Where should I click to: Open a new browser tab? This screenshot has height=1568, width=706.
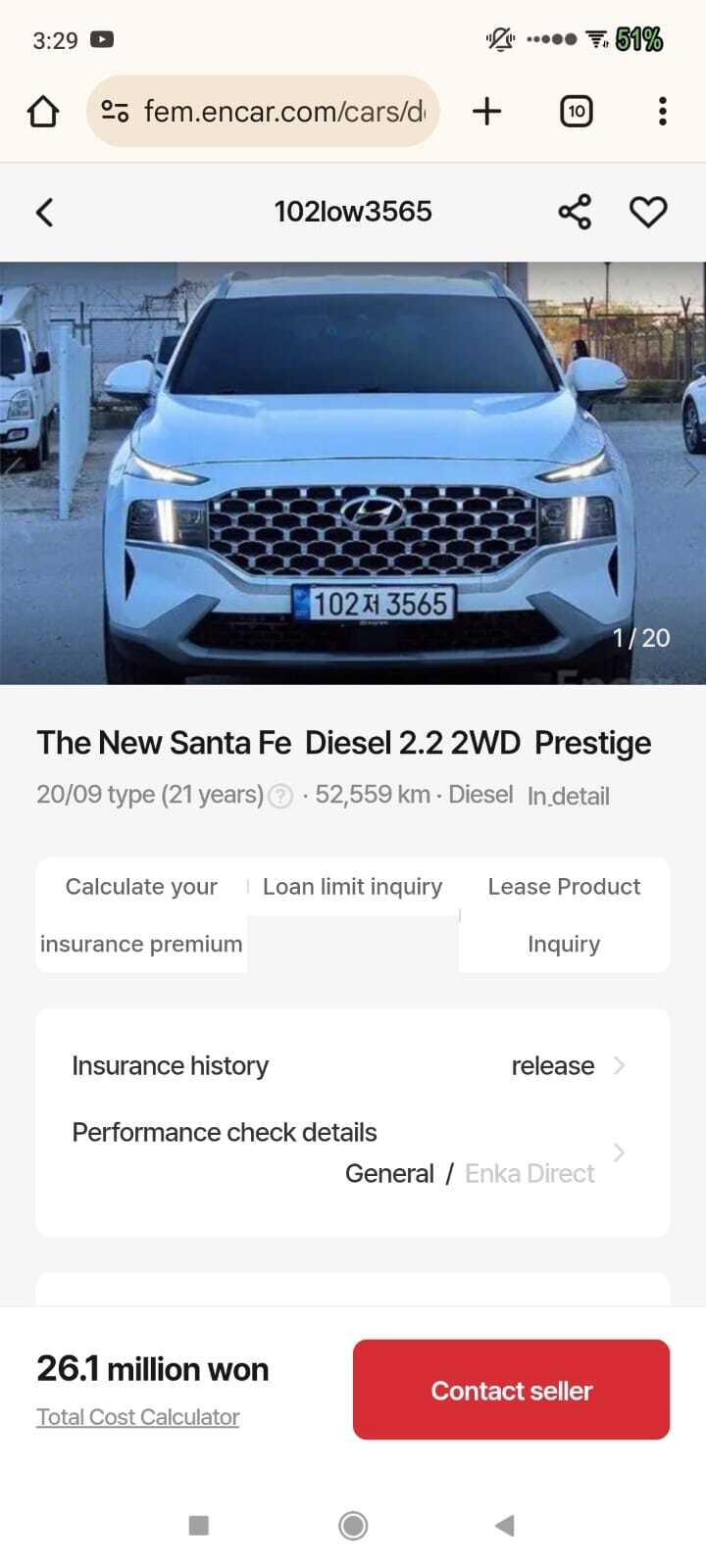(x=486, y=112)
